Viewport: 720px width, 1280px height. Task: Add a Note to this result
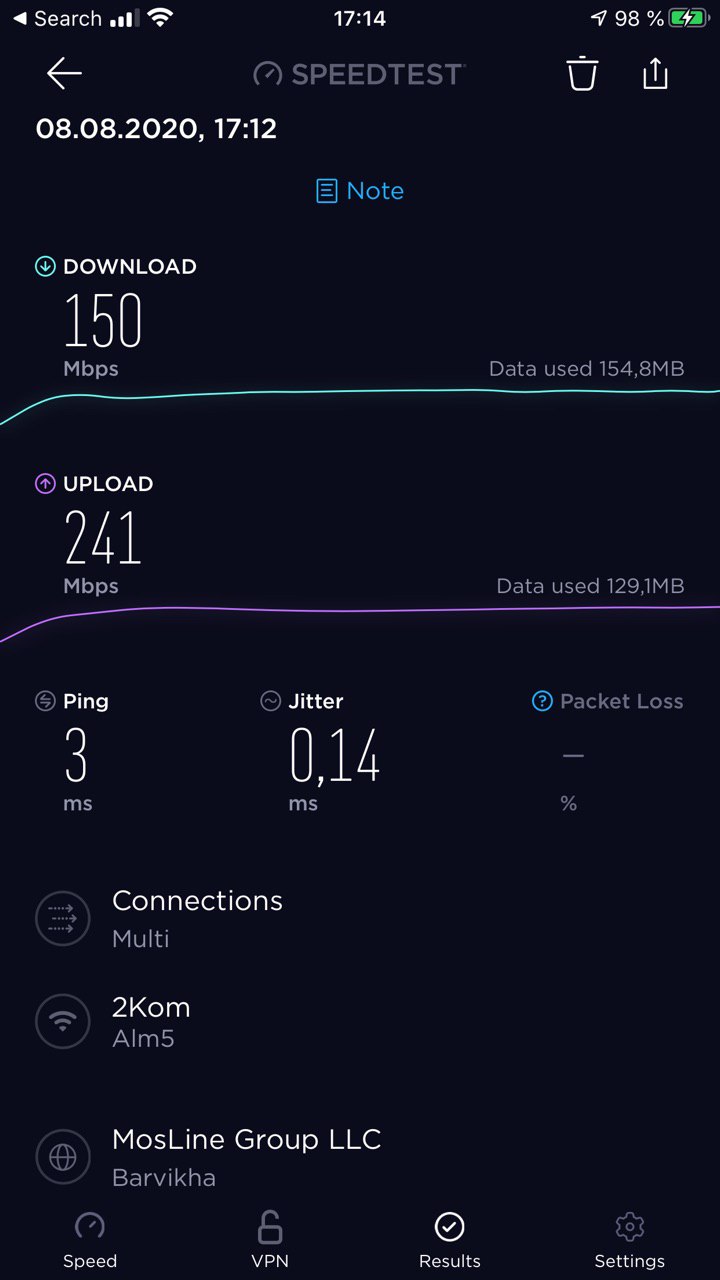[x=360, y=191]
